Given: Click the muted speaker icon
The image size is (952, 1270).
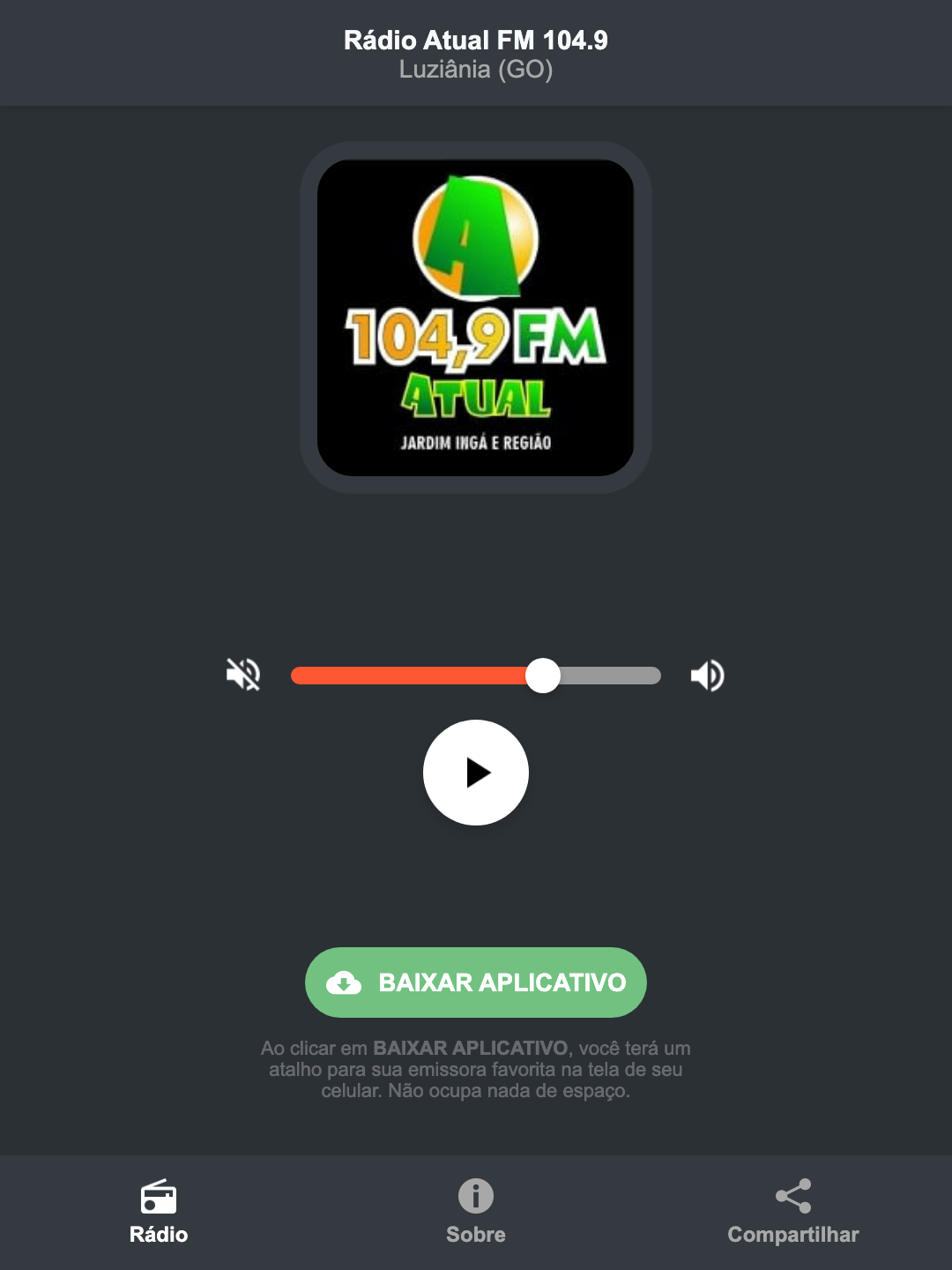Looking at the screenshot, I should click(x=243, y=675).
